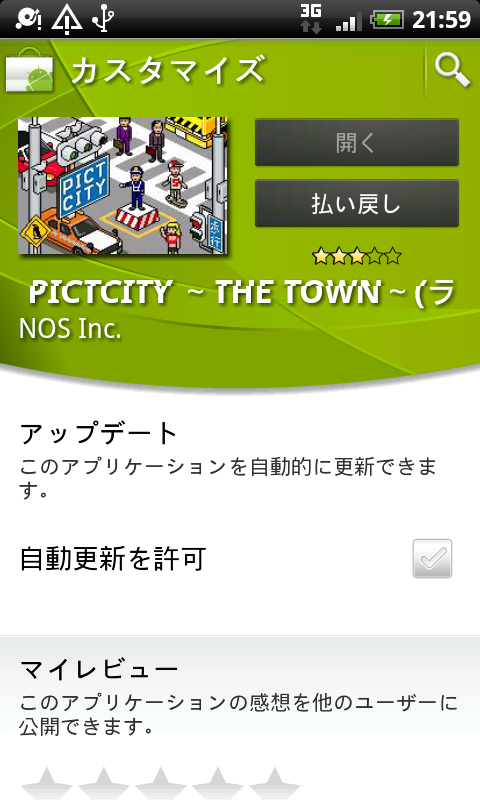The image size is (480, 800).
Task: Tap the 開く (Open) button
Action: pos(357,142)
